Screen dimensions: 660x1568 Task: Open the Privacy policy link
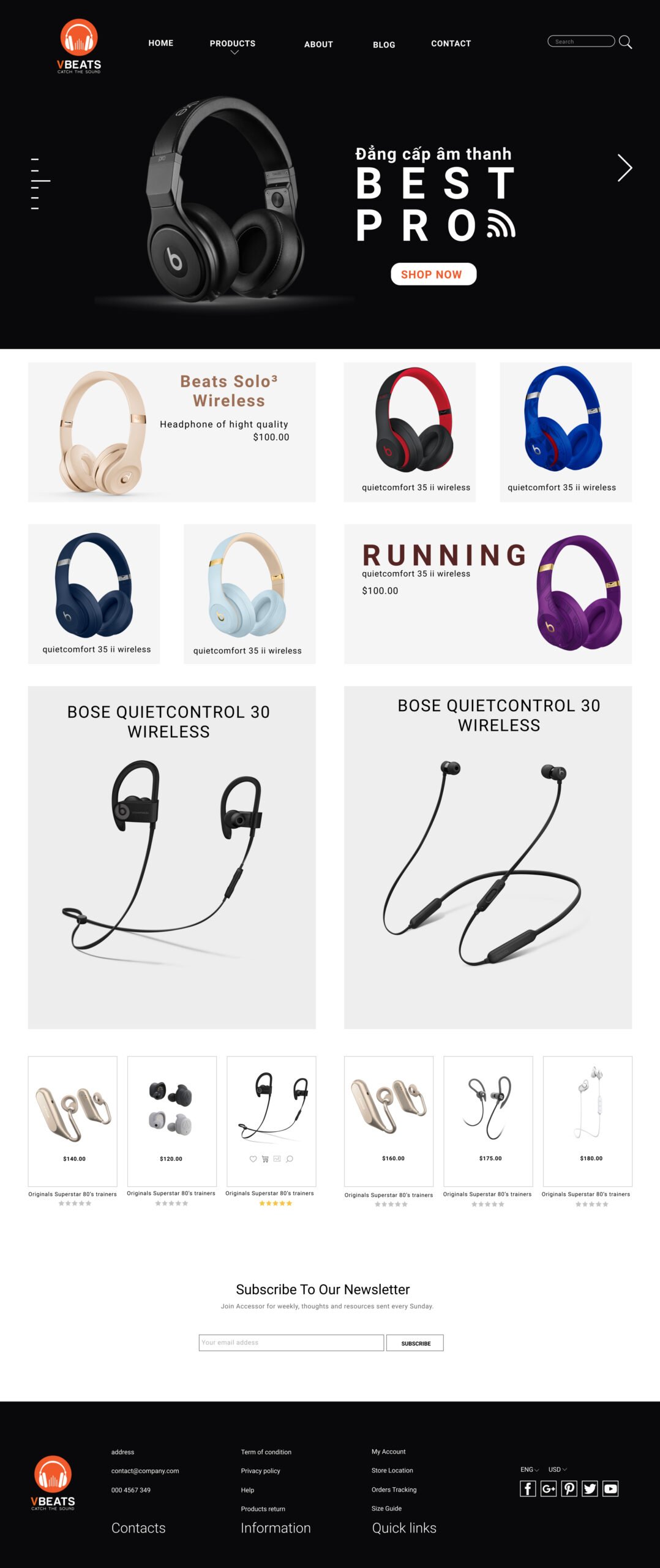260,1471
